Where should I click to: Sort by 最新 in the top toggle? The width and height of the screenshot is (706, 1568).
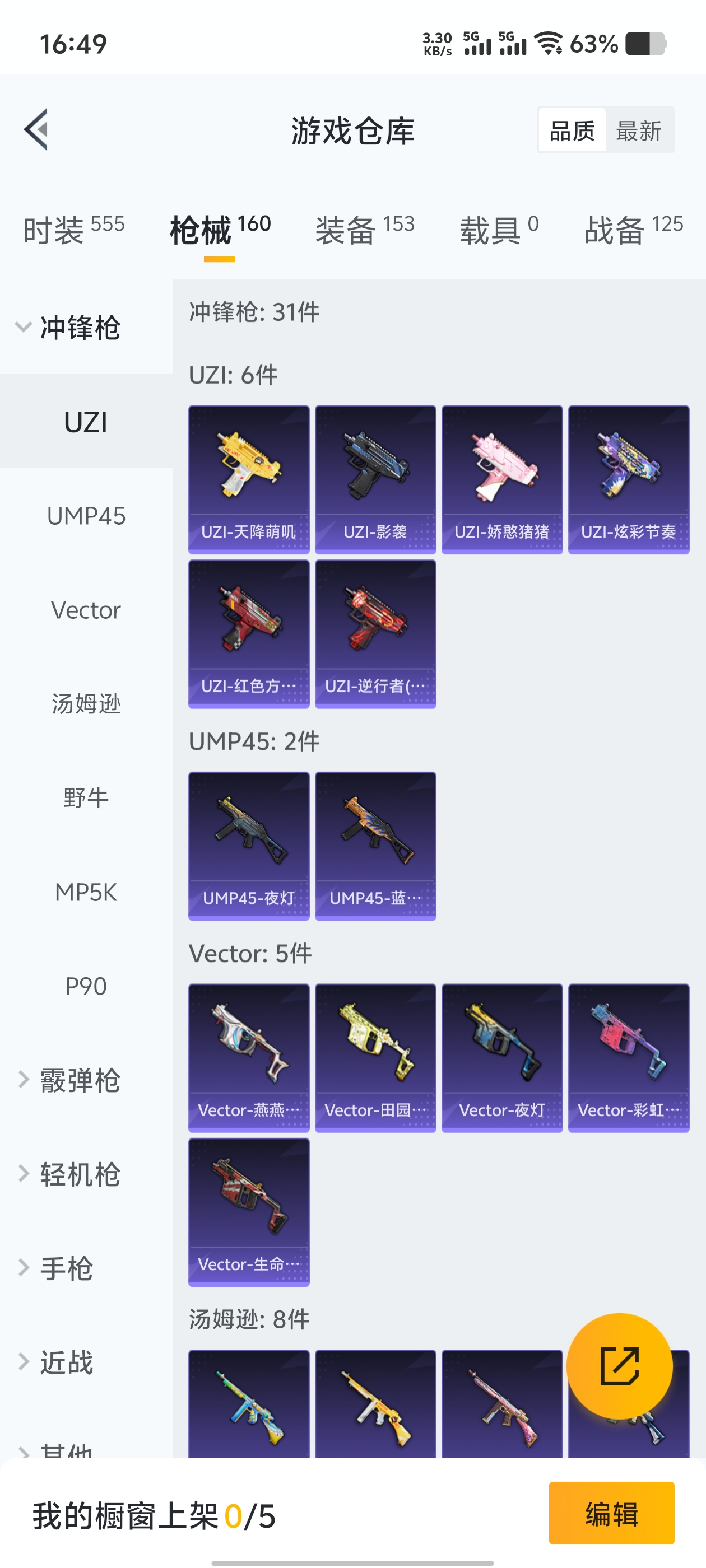click(x=638, y=130)
